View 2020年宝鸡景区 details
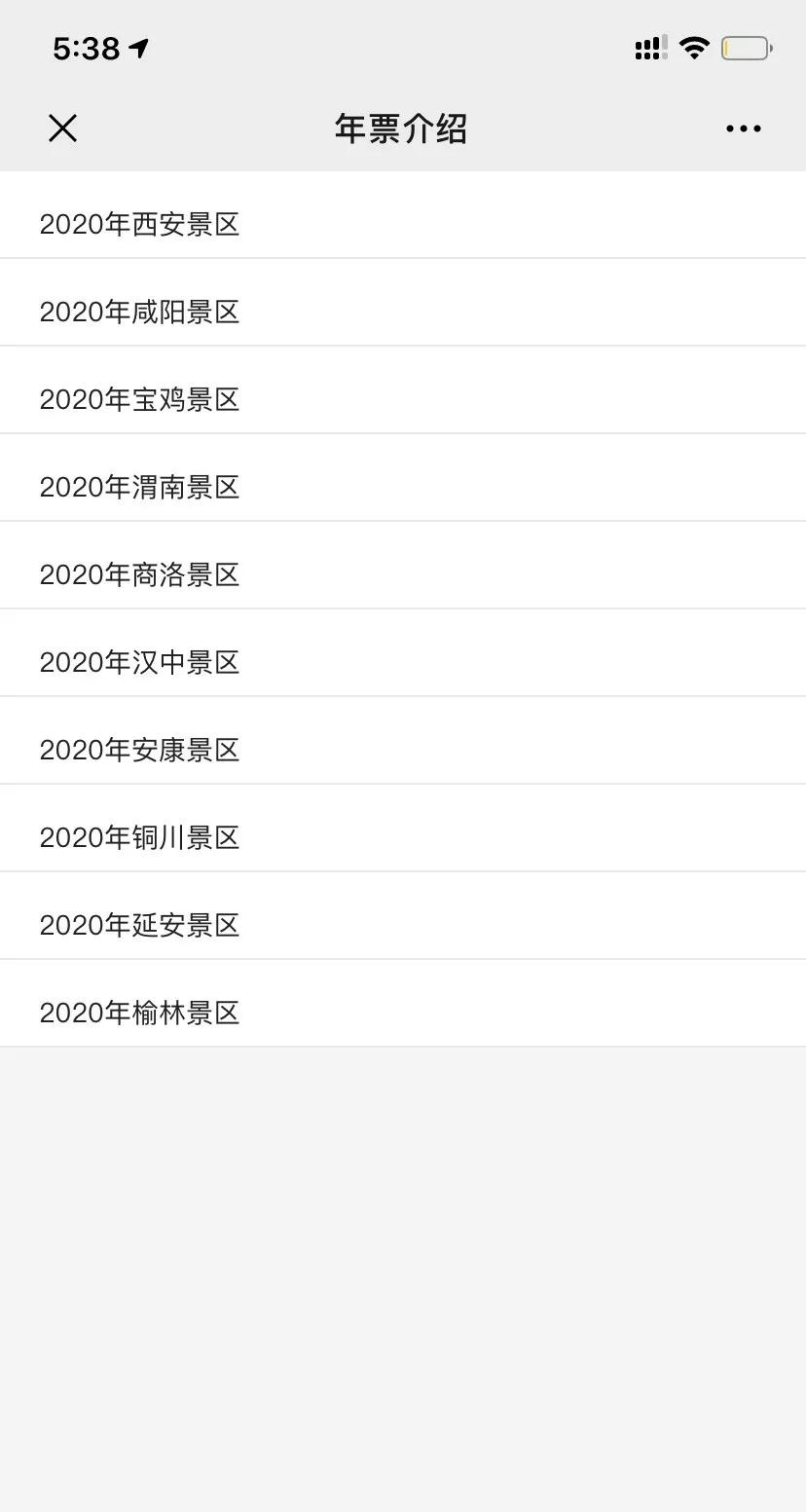This screenshot has width=806, height=1512. [403, 390]
